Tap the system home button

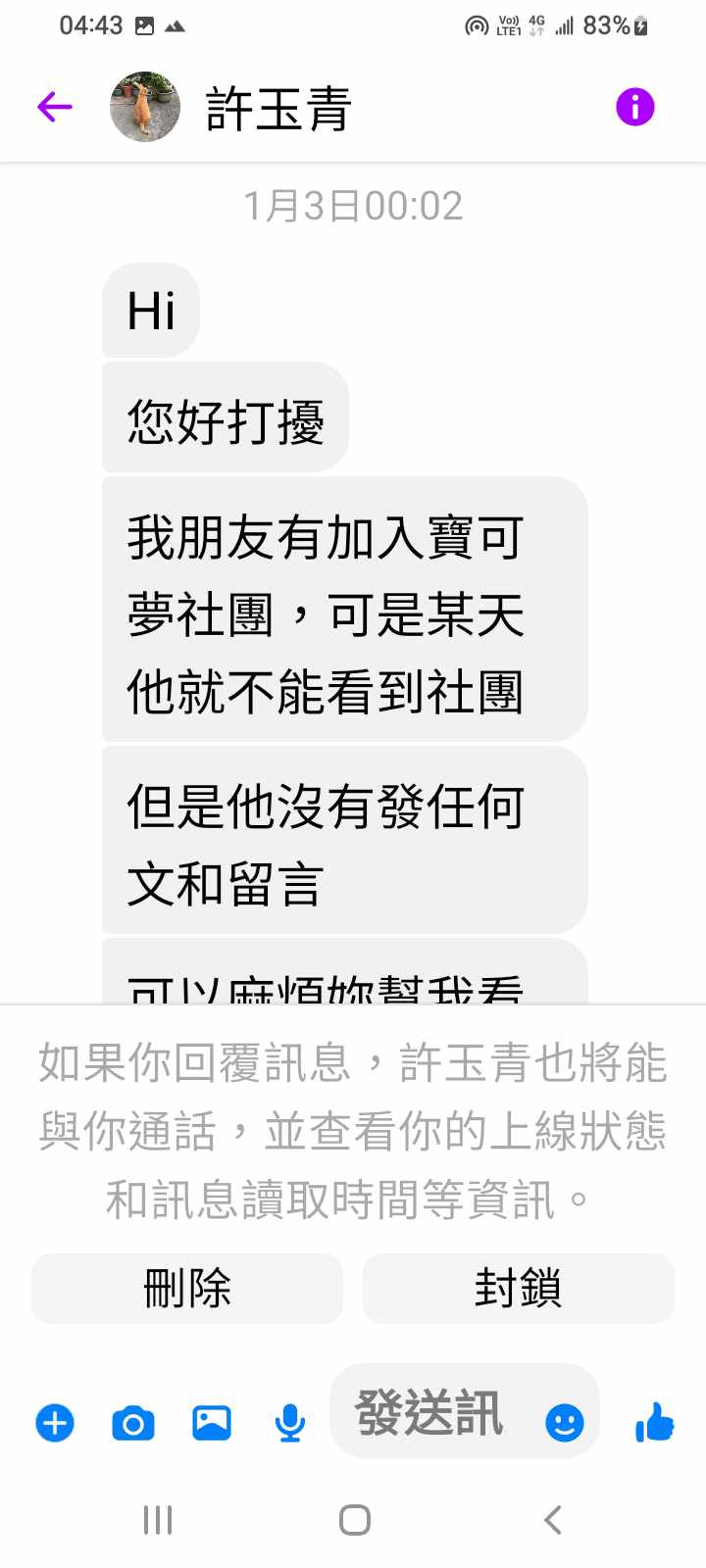coord(354,1520)
